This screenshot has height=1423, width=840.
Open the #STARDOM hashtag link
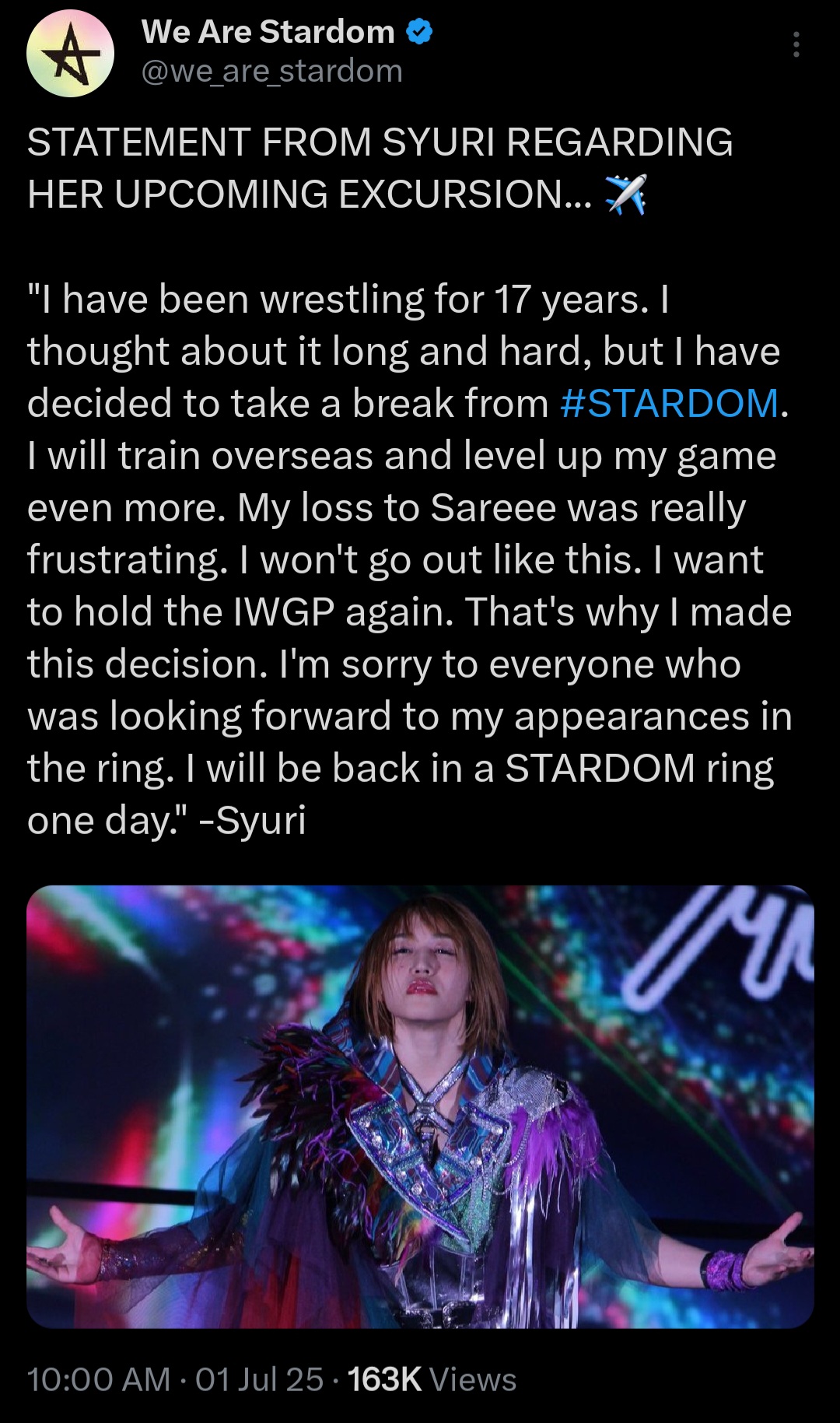coord(669,403)
